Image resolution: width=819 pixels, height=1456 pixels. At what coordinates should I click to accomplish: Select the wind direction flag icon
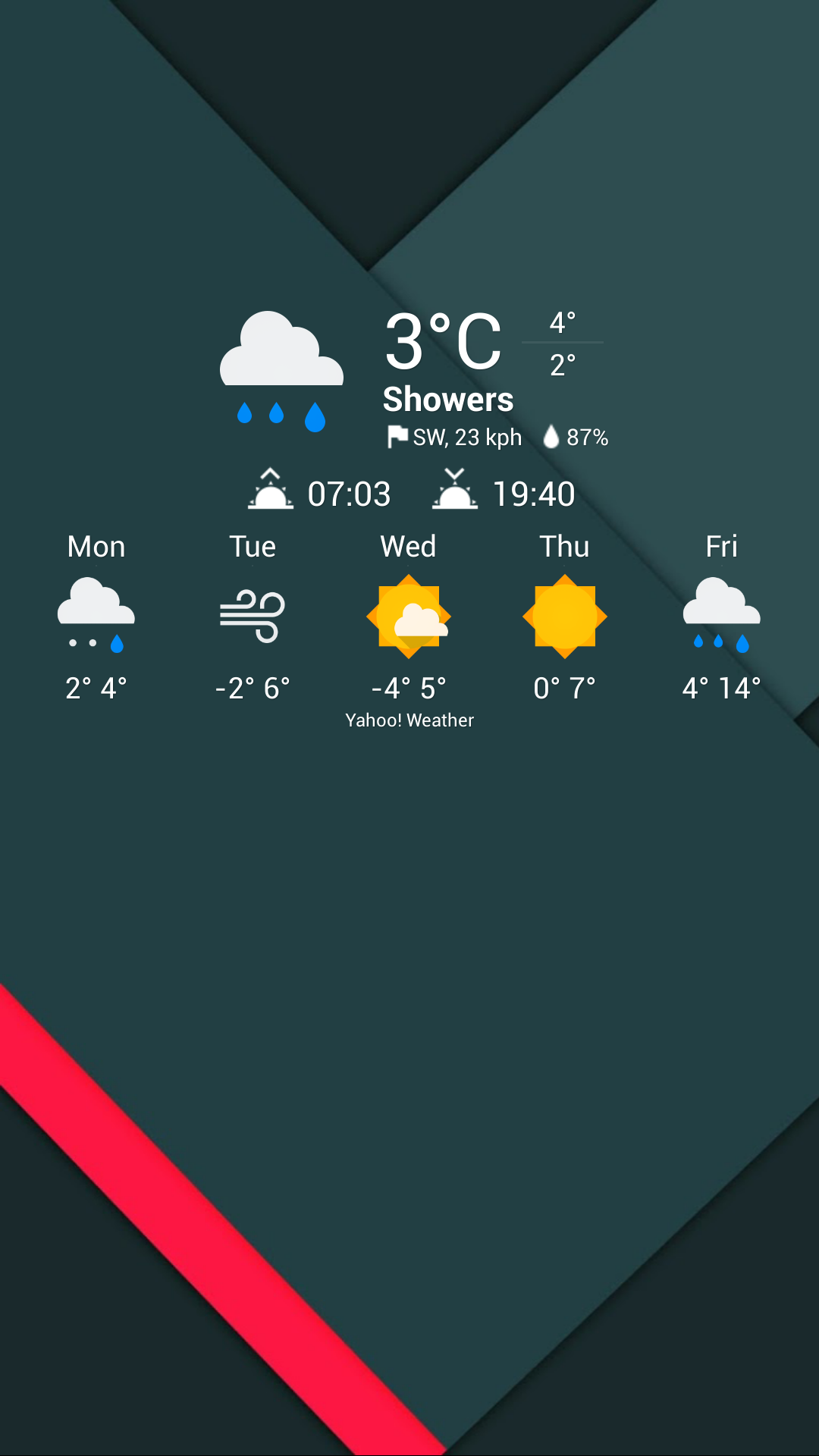397,436
